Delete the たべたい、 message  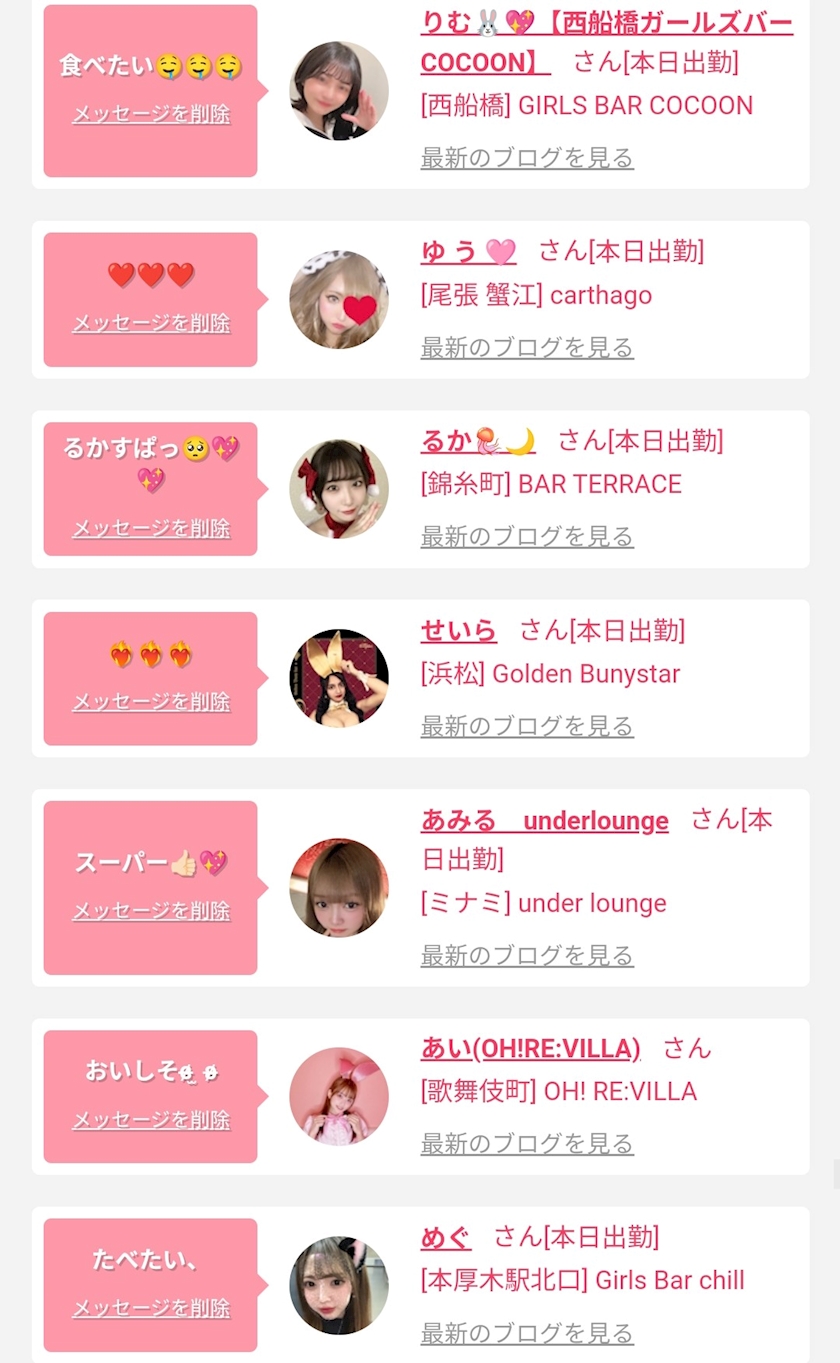151,1309
